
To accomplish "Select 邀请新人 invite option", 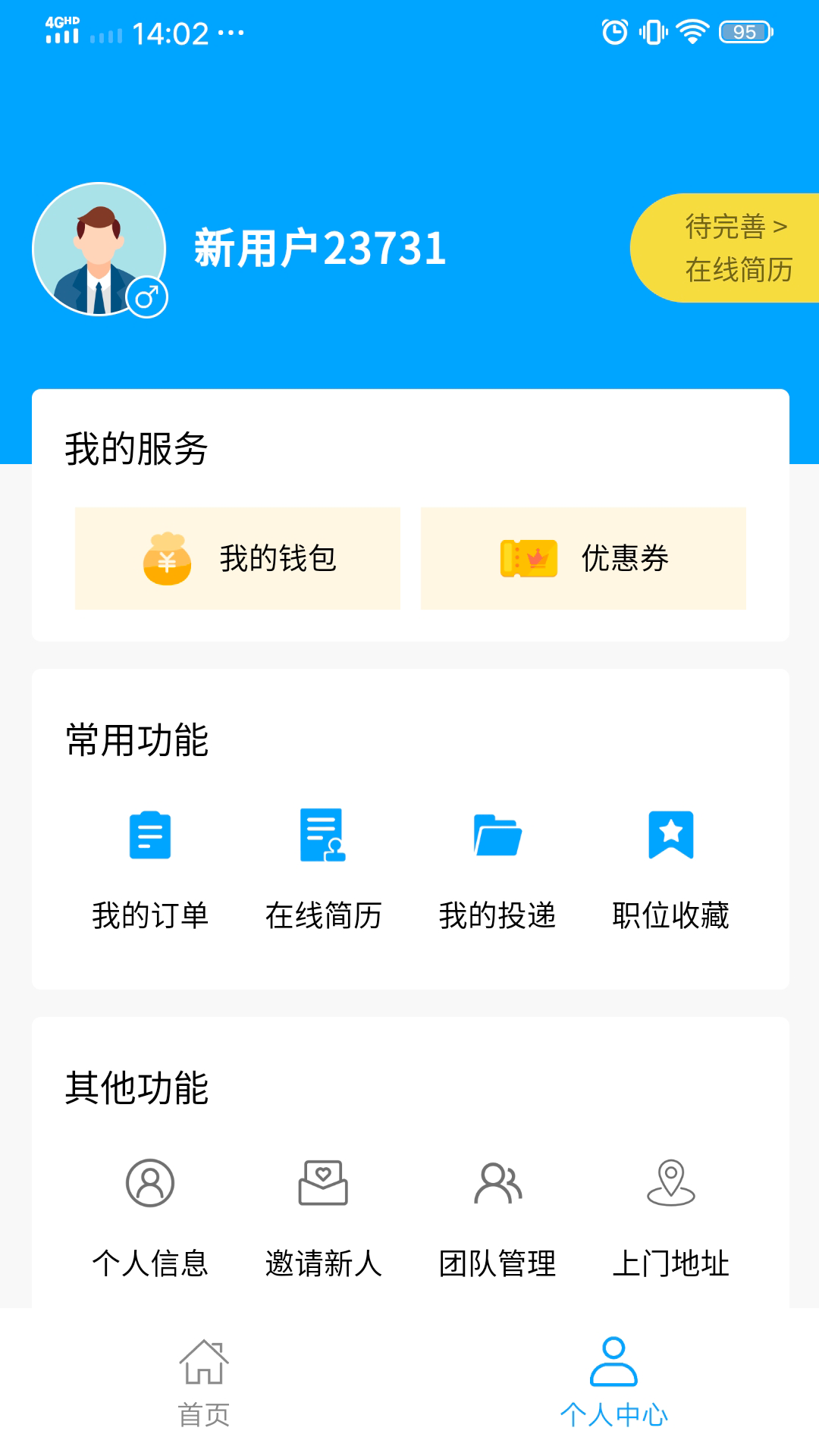I will pyautogui.click(x=323, y=1216).
